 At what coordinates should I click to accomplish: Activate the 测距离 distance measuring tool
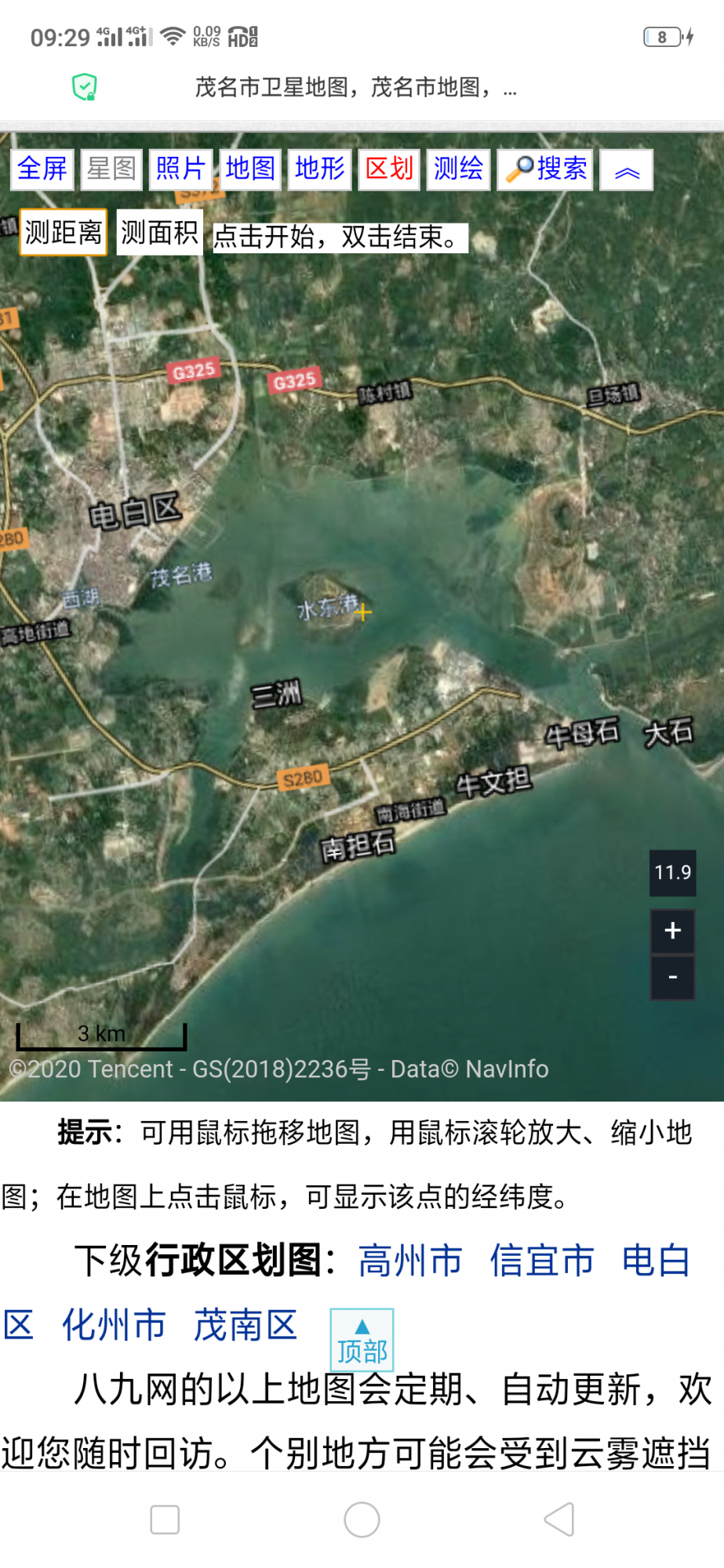64,233
